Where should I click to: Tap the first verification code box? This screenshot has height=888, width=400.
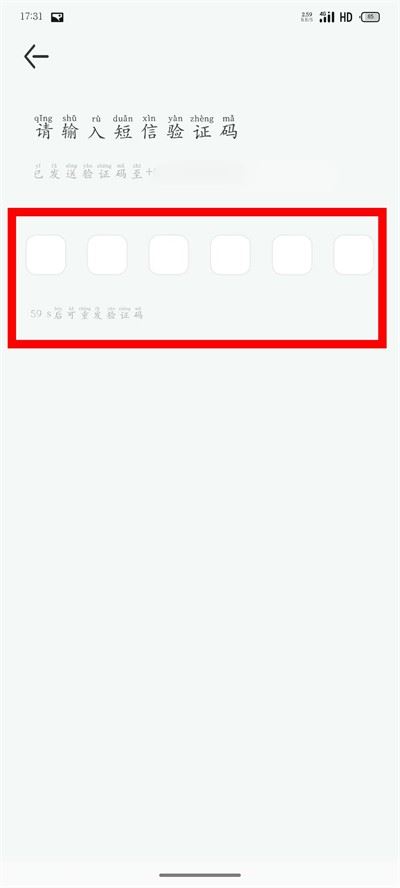point(46,255)
